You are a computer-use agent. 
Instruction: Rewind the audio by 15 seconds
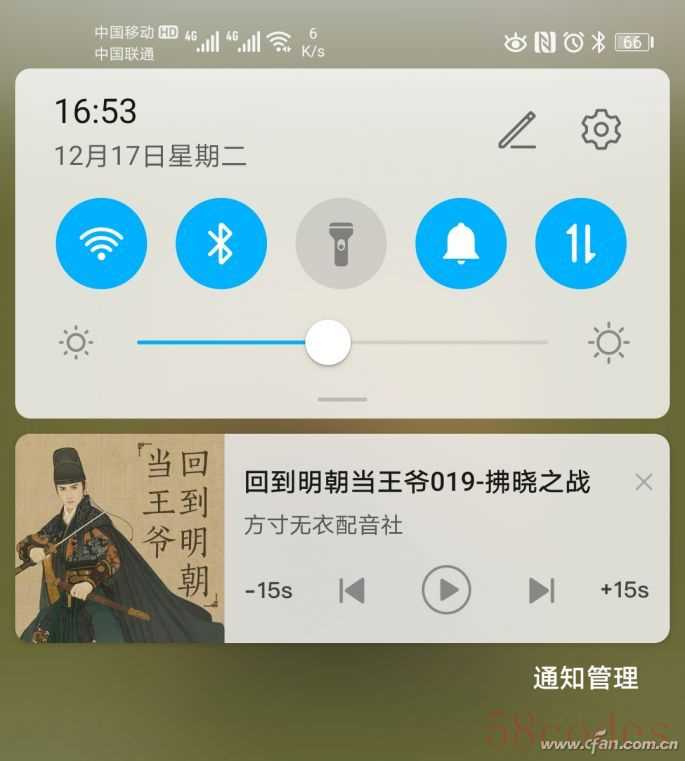tap(268, 590)
